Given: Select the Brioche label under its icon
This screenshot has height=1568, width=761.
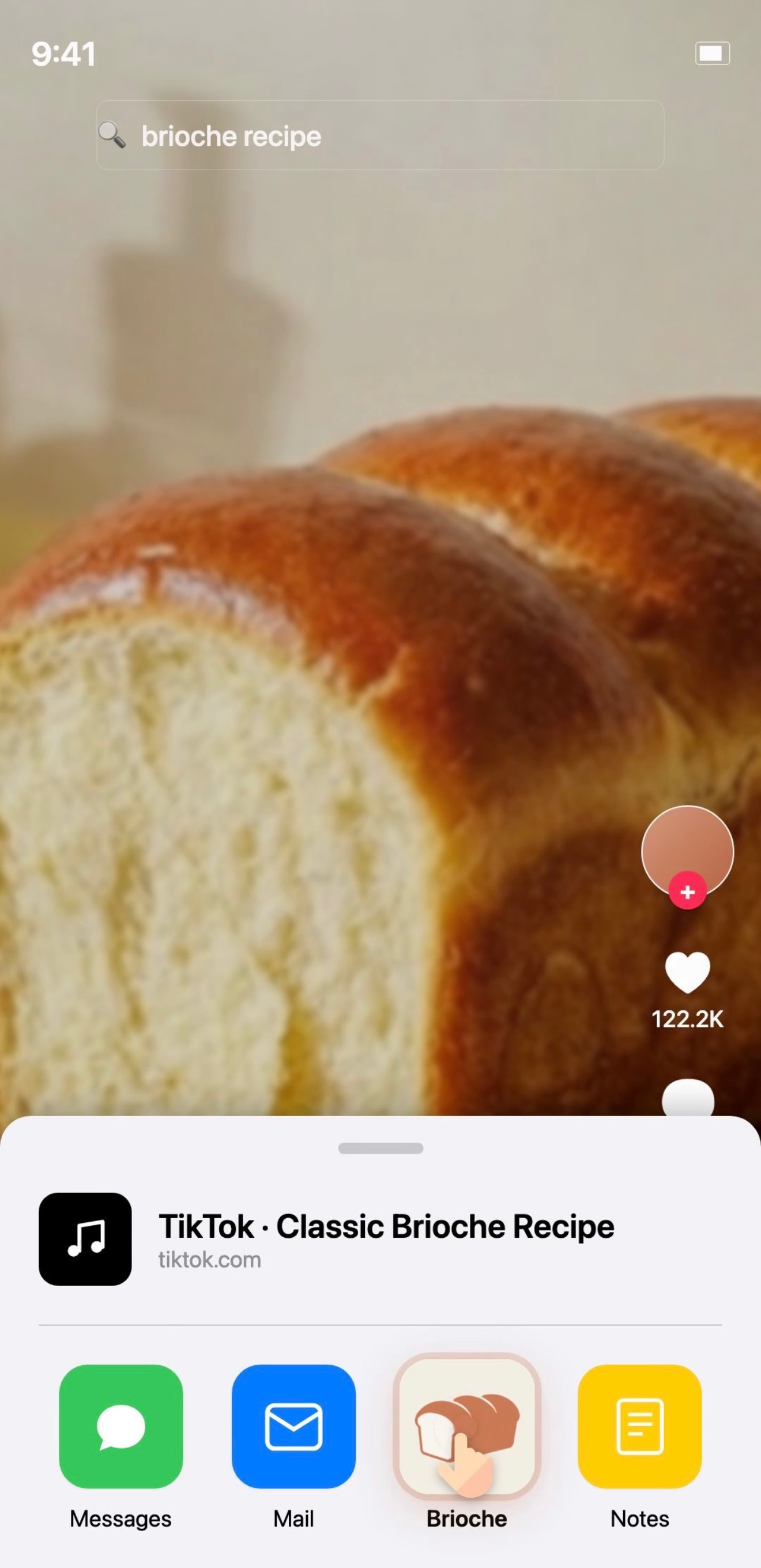Looking at the screenshot, I should pos(466,1518).
